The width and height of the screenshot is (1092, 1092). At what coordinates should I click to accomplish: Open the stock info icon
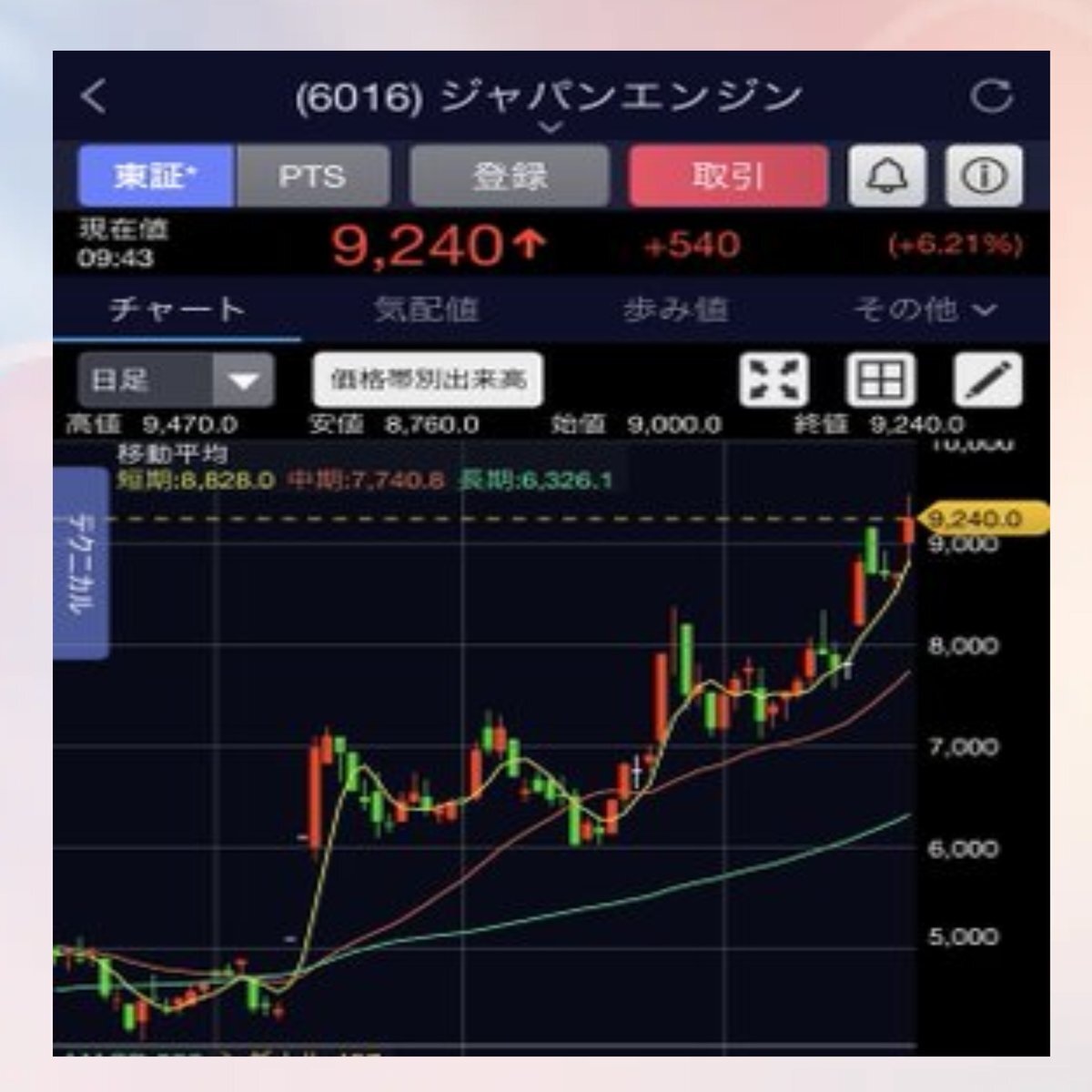pyautogui.click(x=984, y=176)
